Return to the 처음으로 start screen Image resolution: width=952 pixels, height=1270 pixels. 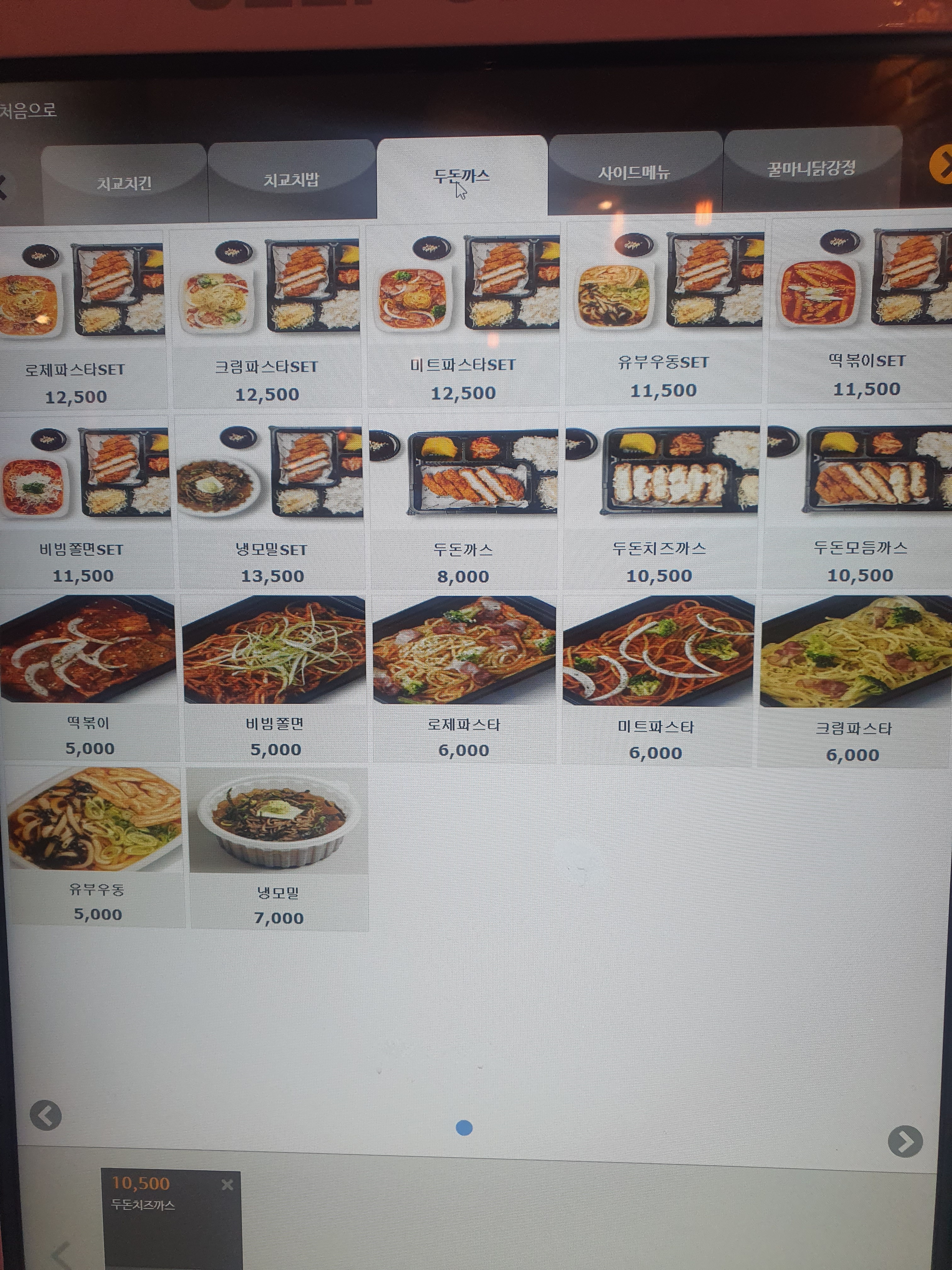29,109
